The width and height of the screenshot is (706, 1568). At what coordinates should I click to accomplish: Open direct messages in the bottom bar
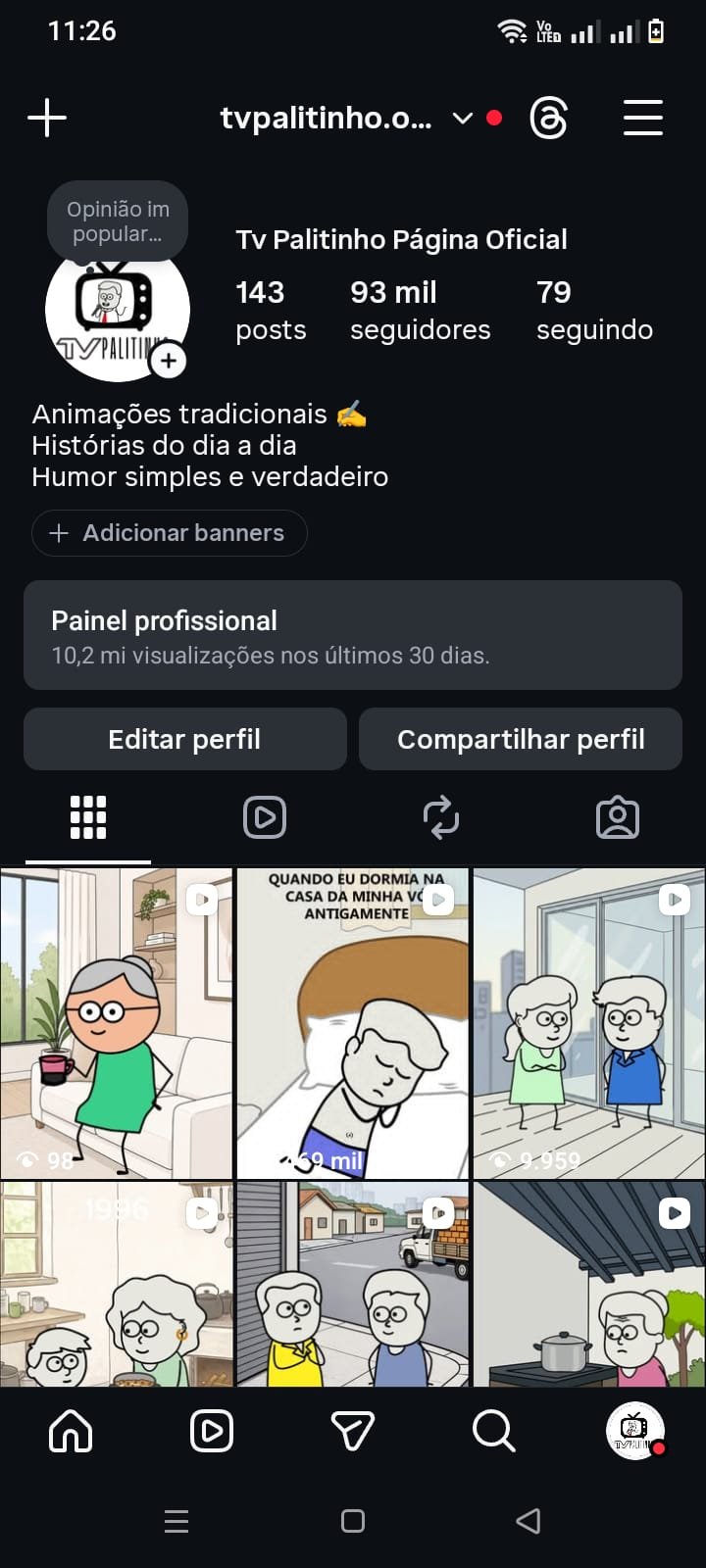(x=353, y=1432)
